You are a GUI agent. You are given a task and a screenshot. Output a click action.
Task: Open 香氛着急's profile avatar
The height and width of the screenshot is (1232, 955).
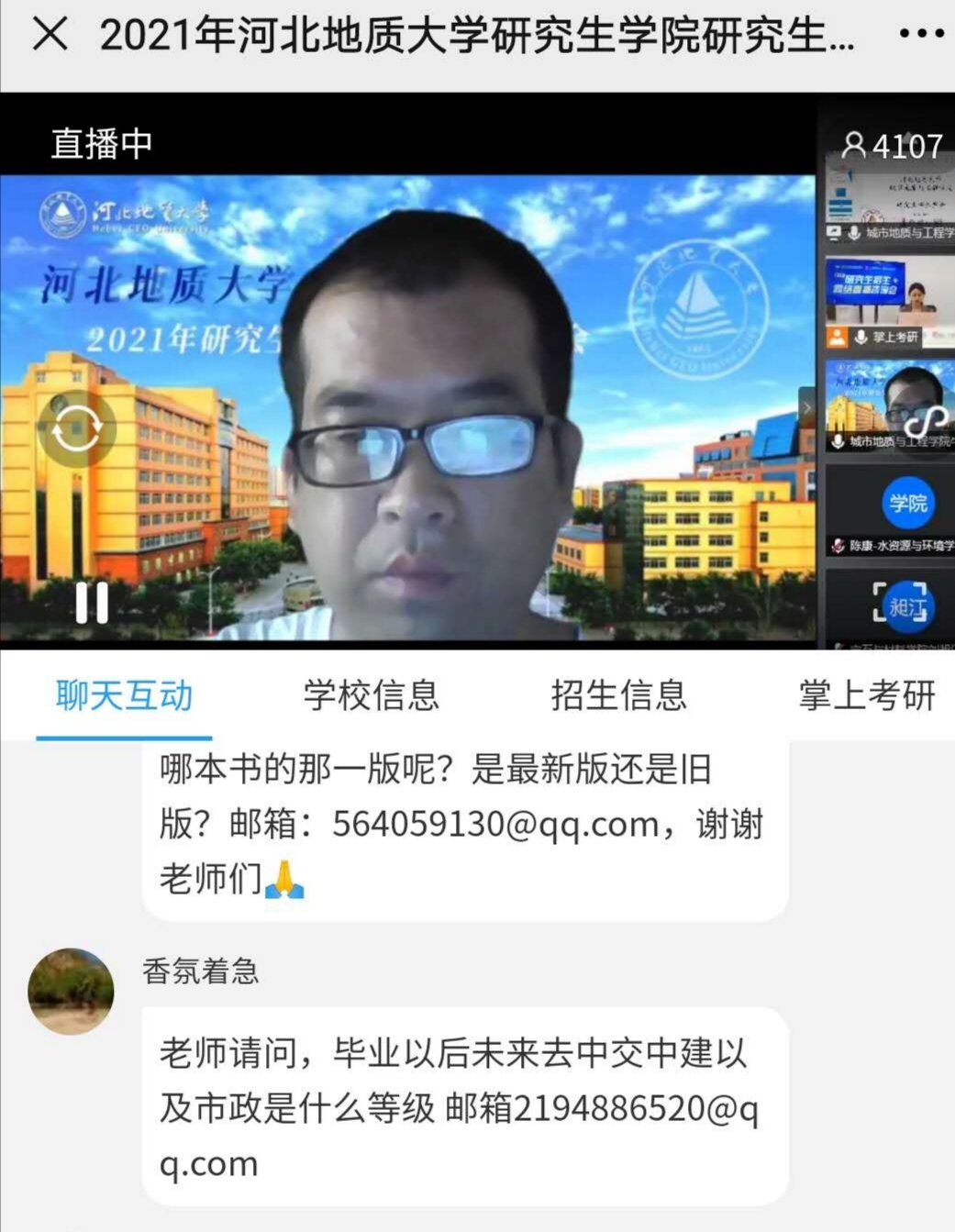[x=72, y=992]
